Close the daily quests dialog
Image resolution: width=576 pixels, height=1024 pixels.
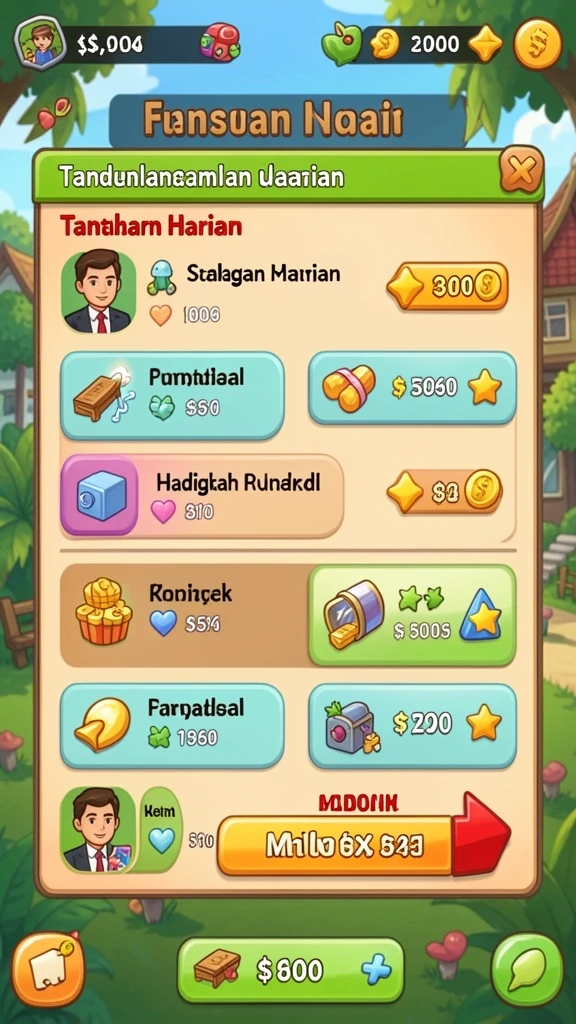coord(521,170)
